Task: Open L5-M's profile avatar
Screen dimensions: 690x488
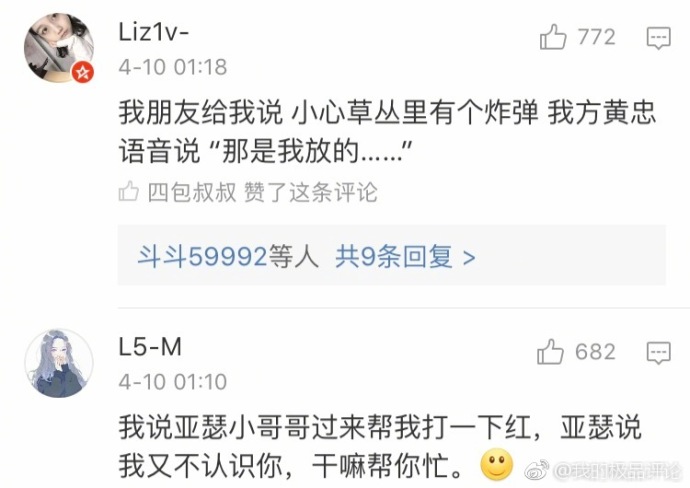Action: point(58,364)
